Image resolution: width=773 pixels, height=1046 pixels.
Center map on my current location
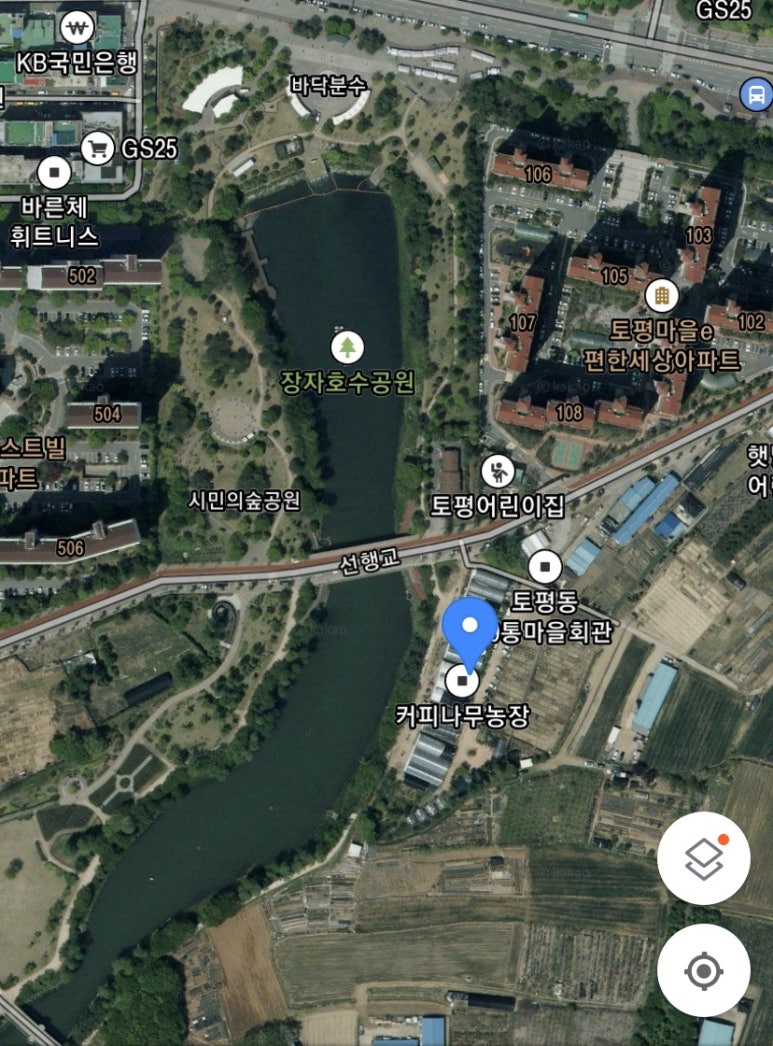[x=703, y=970]
